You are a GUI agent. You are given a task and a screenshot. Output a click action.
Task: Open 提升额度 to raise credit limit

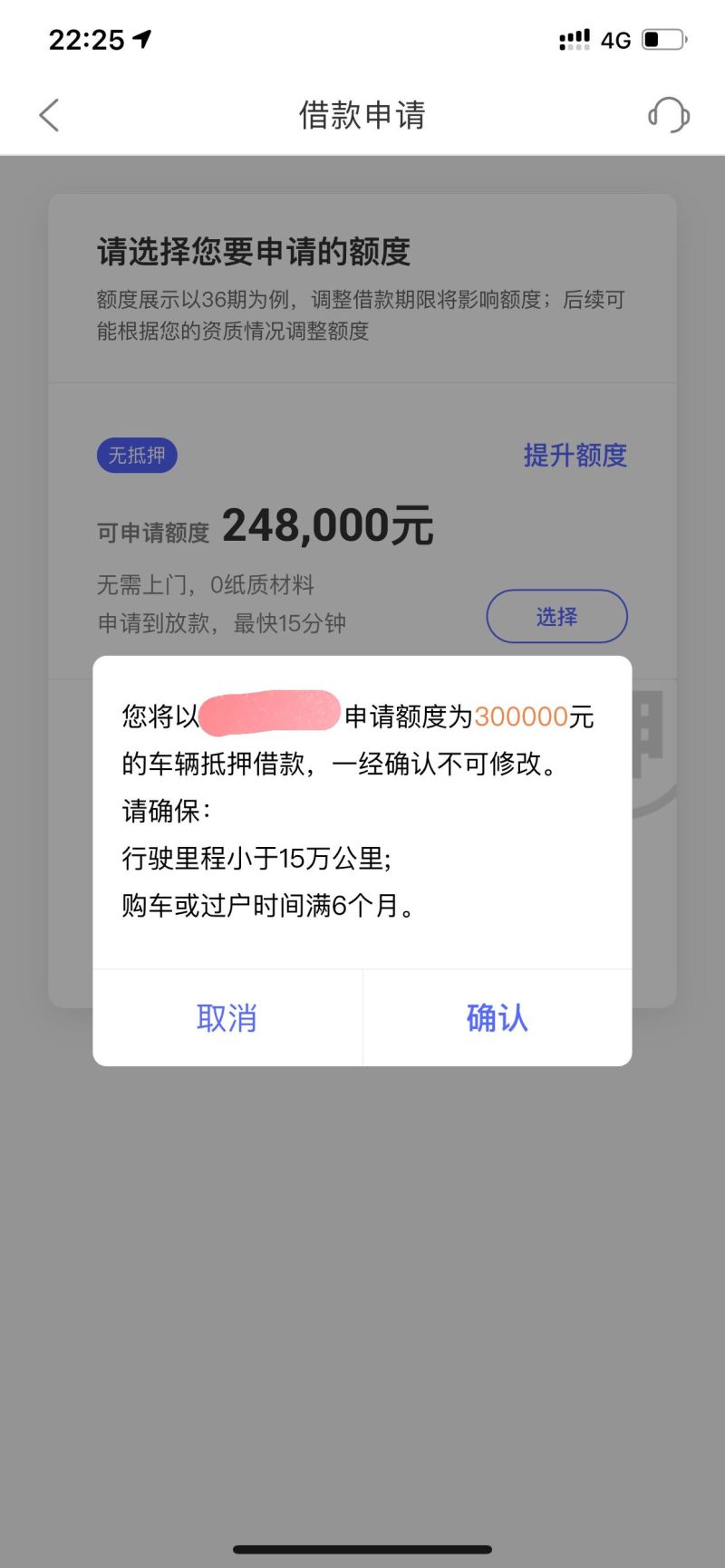coord(574,456)
